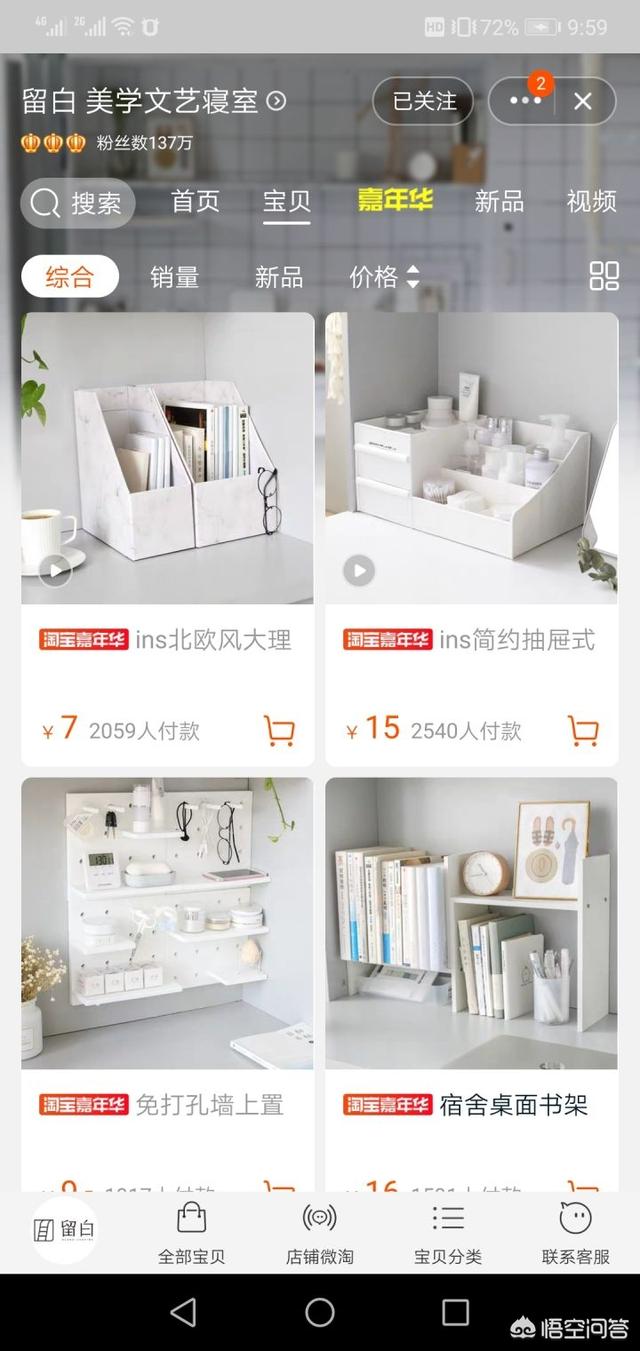Open the 嘉年华 tab

[x=395, y=201]
